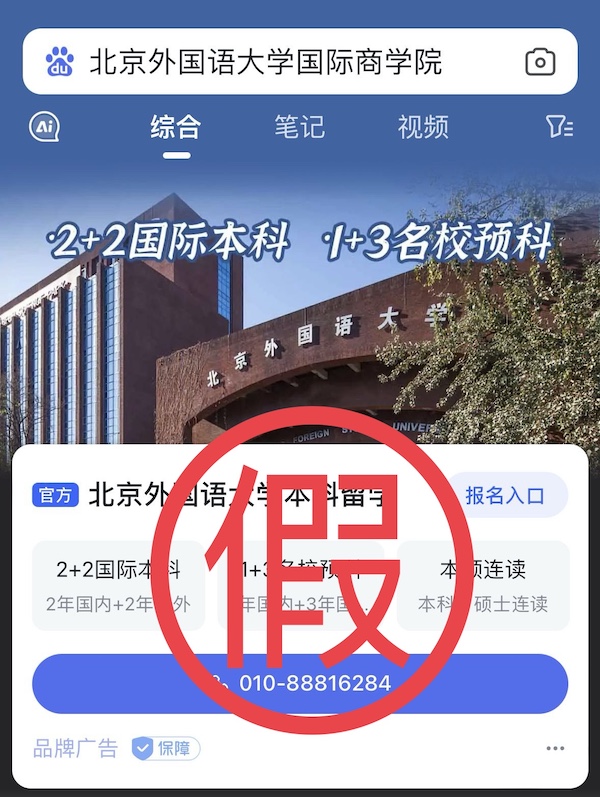Switch to the 笔记 tab
Image resolution: width=600 pixels, height=797 pixels.
[x=299, y=127]
